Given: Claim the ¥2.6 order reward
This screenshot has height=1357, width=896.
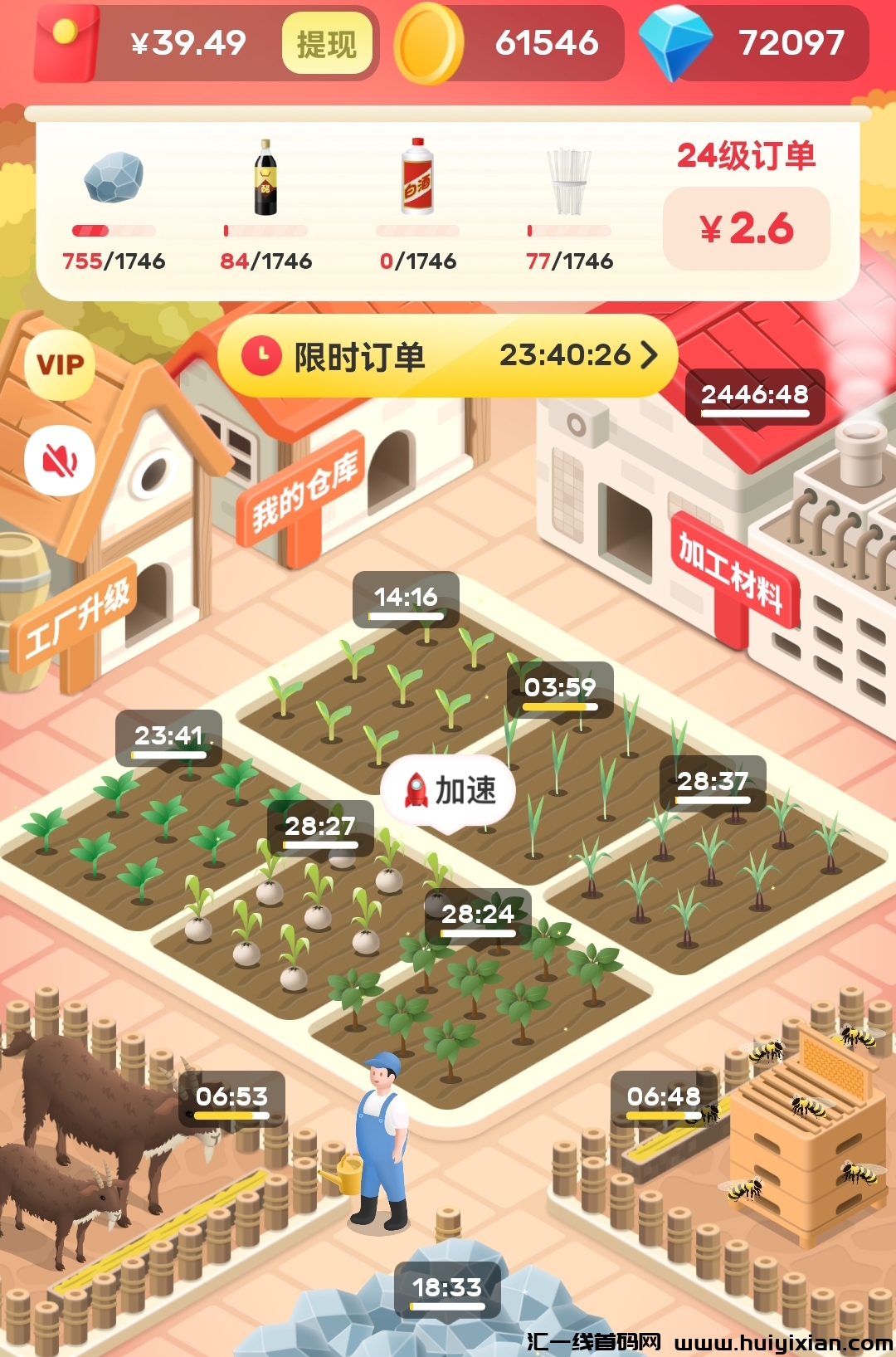Looking at the screenshot, I should (746, 229).
